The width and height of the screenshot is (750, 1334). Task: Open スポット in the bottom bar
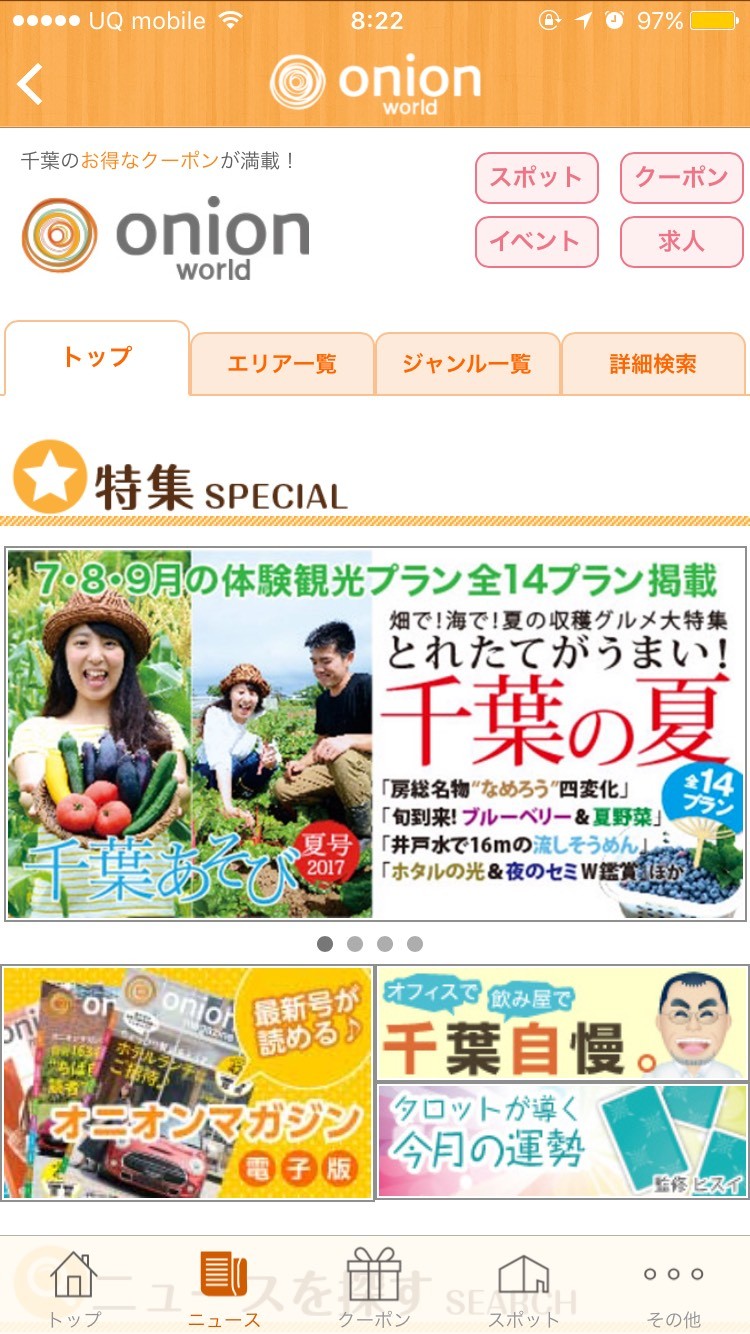(523, 1288)
